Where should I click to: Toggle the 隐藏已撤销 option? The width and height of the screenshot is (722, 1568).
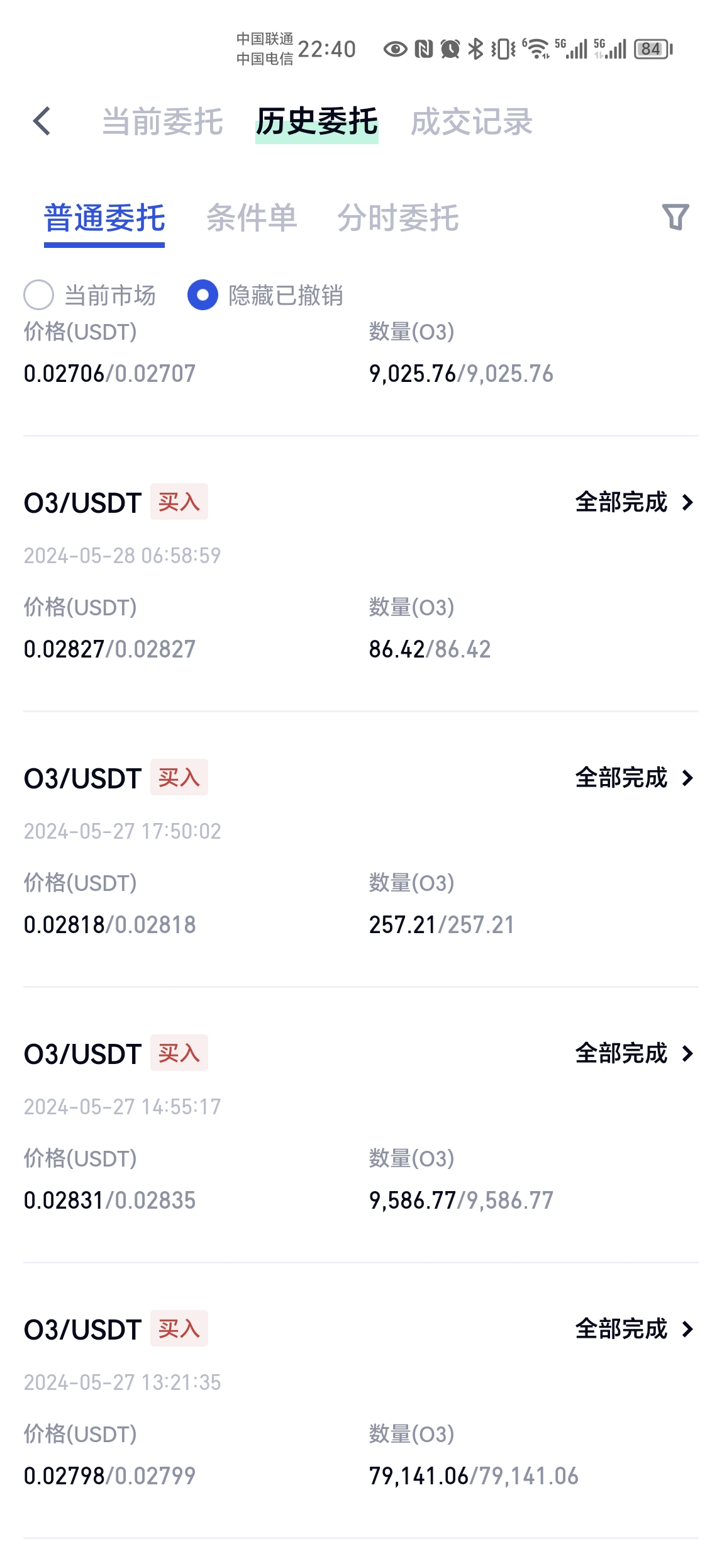pyautogui.click(x=265, y=295)
